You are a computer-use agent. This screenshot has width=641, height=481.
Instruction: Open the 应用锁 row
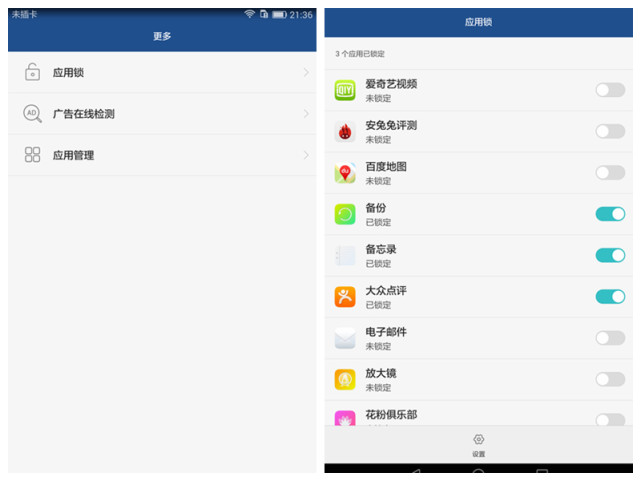click(x=162, y=72)
